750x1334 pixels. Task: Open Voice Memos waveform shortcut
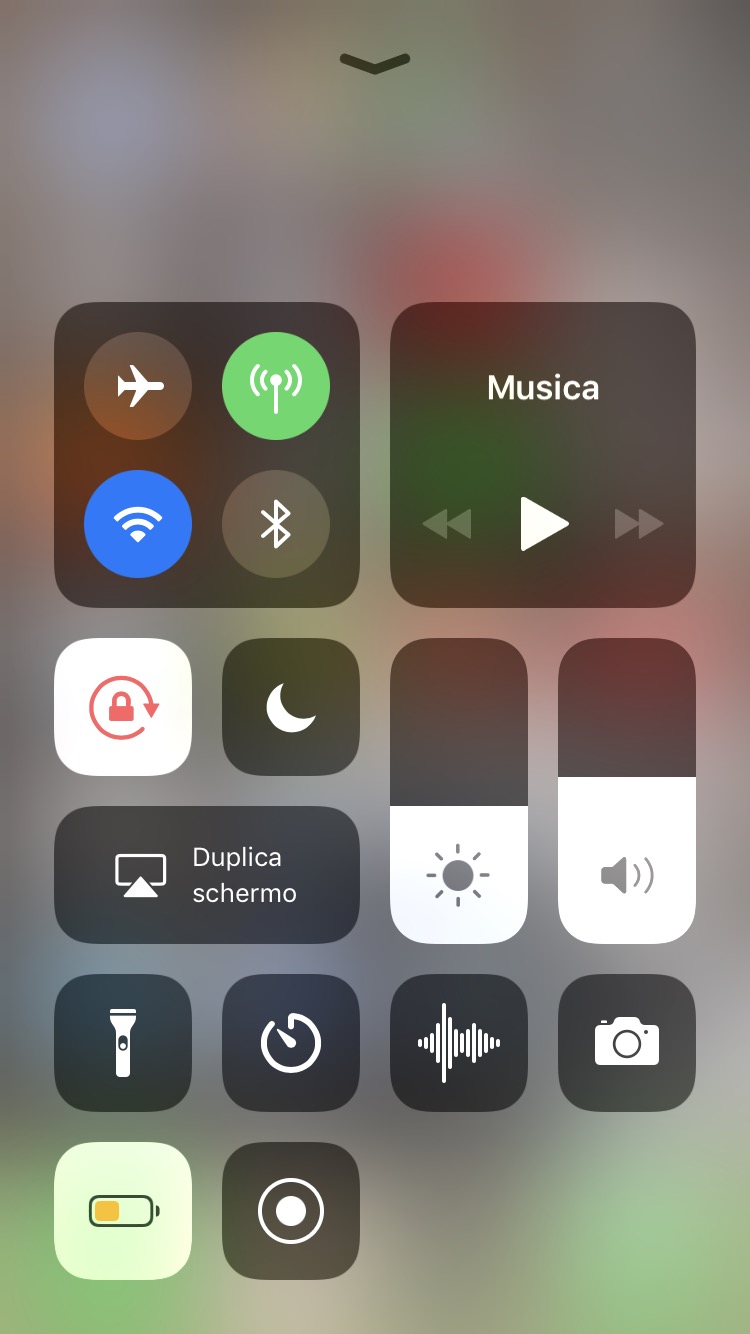click(x=459, y=1043)
